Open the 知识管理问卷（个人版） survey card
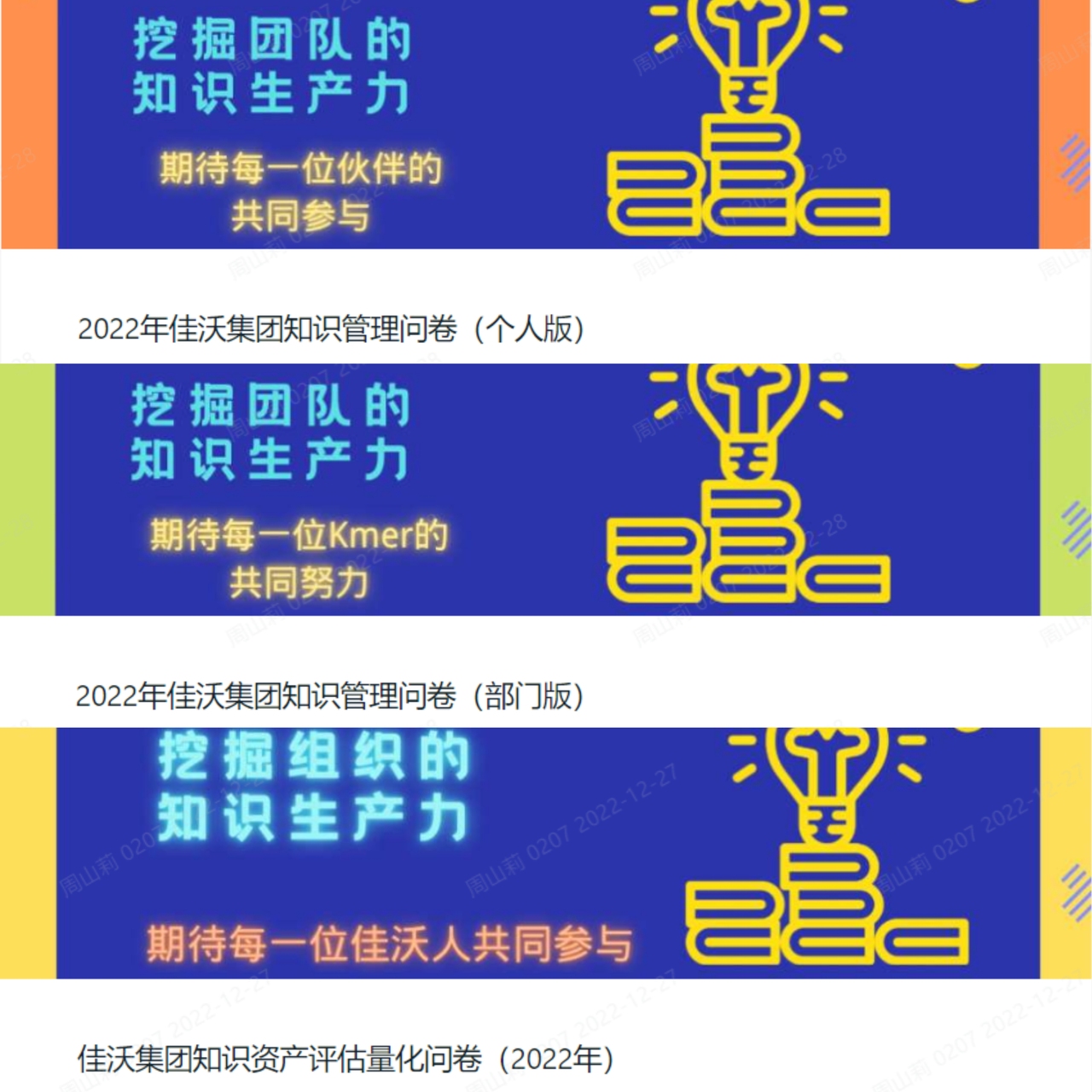The height and width of the screenshot is (1092, 1092). pos(331,328)
